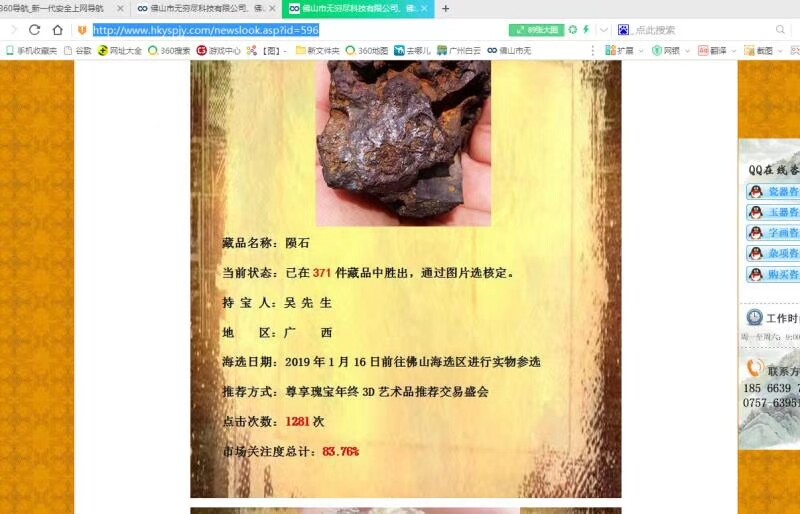Open the 手机收藏夹 bookmark
The image size is (800, 514).
coord(31,50)
